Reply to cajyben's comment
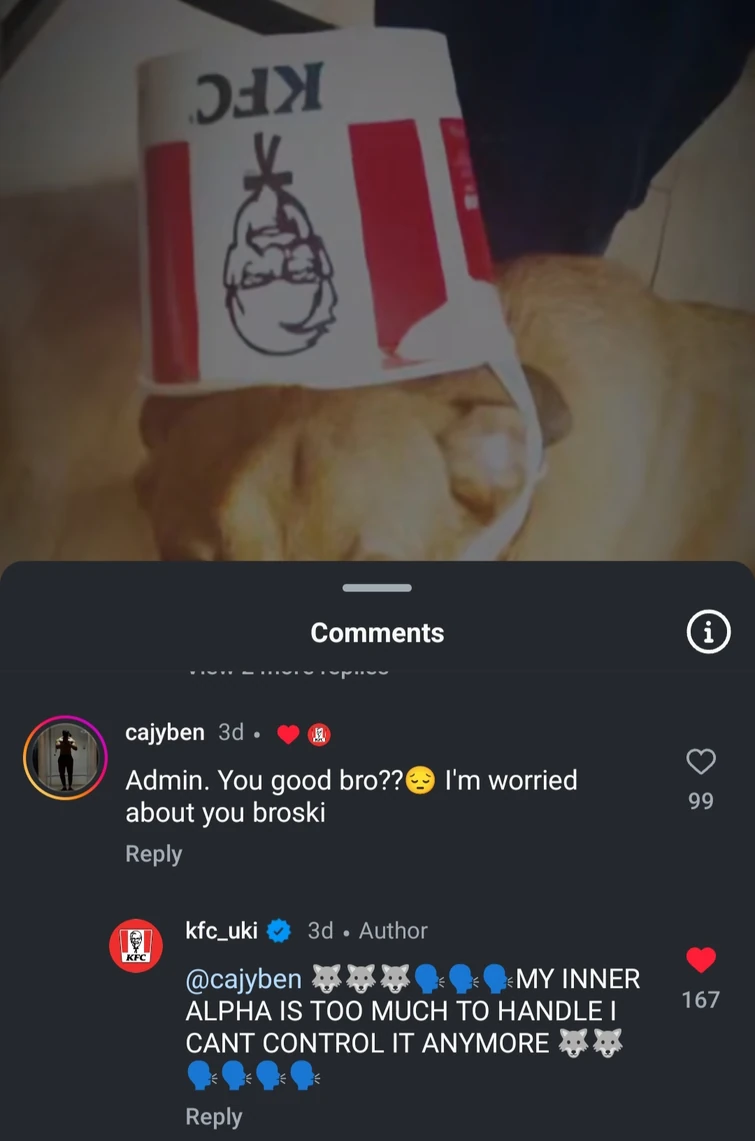755x1141 pixels. (153, 854)
